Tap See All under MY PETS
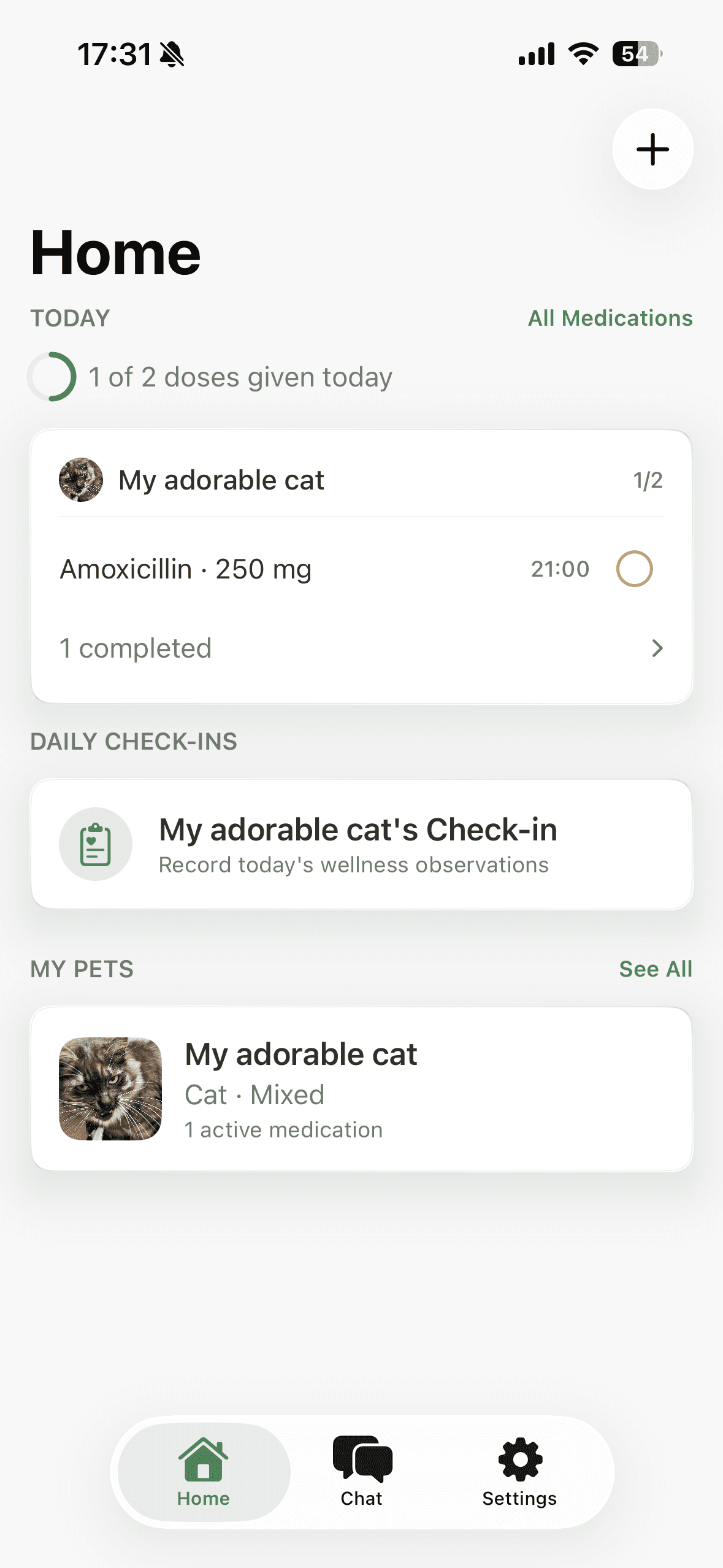The width and height of the screenshot is (723, 1568). (655, 969)
